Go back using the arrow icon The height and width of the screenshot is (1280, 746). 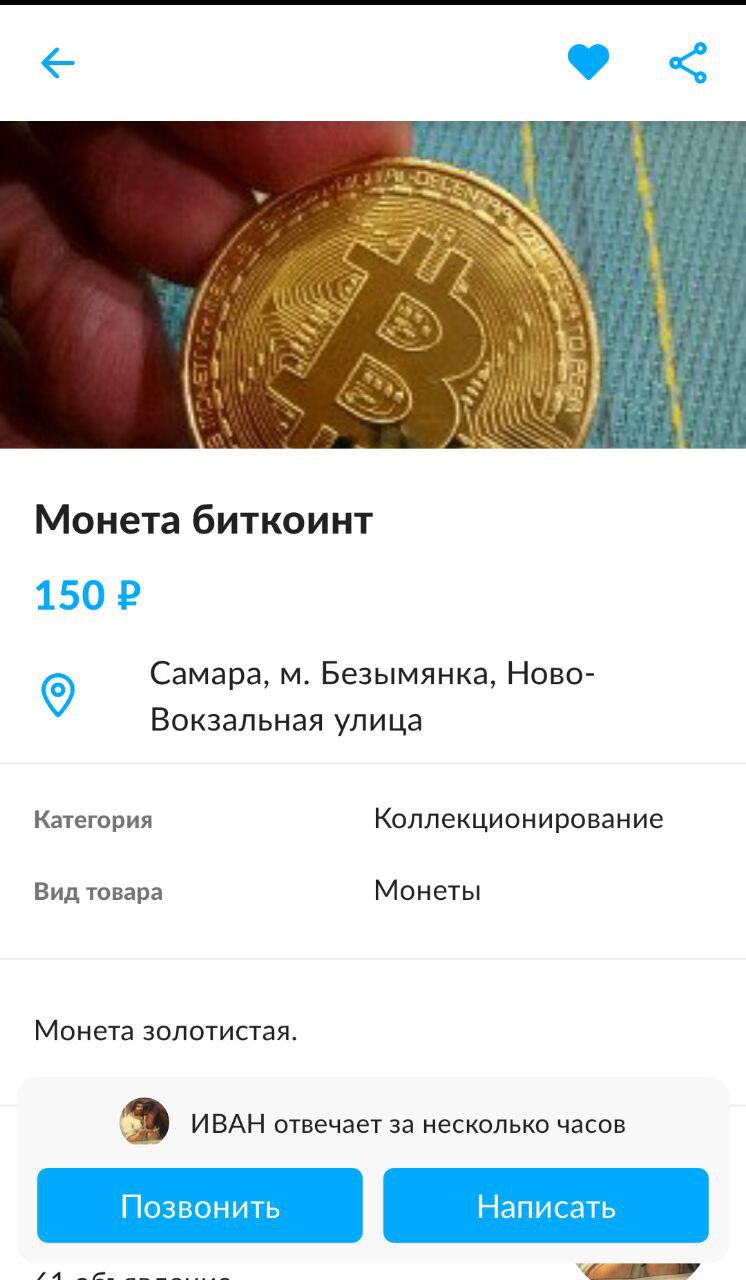coord(58,64)
